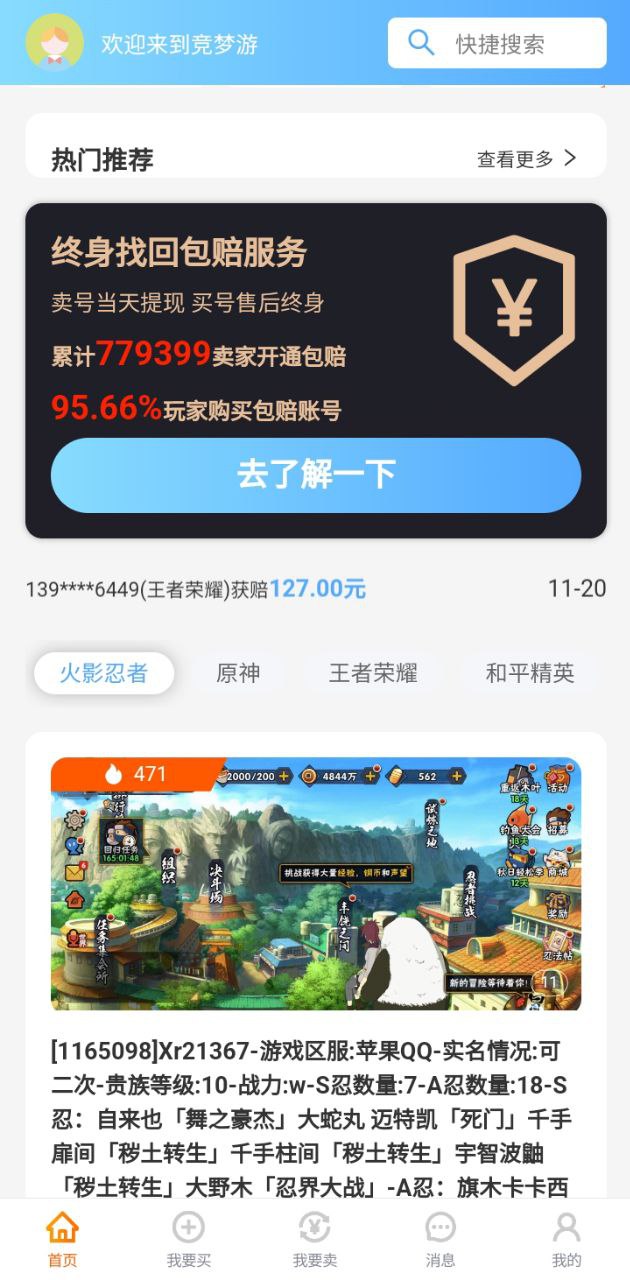Go to the 首页 home tab
630x1280 pixels.
pos(62,1238)
